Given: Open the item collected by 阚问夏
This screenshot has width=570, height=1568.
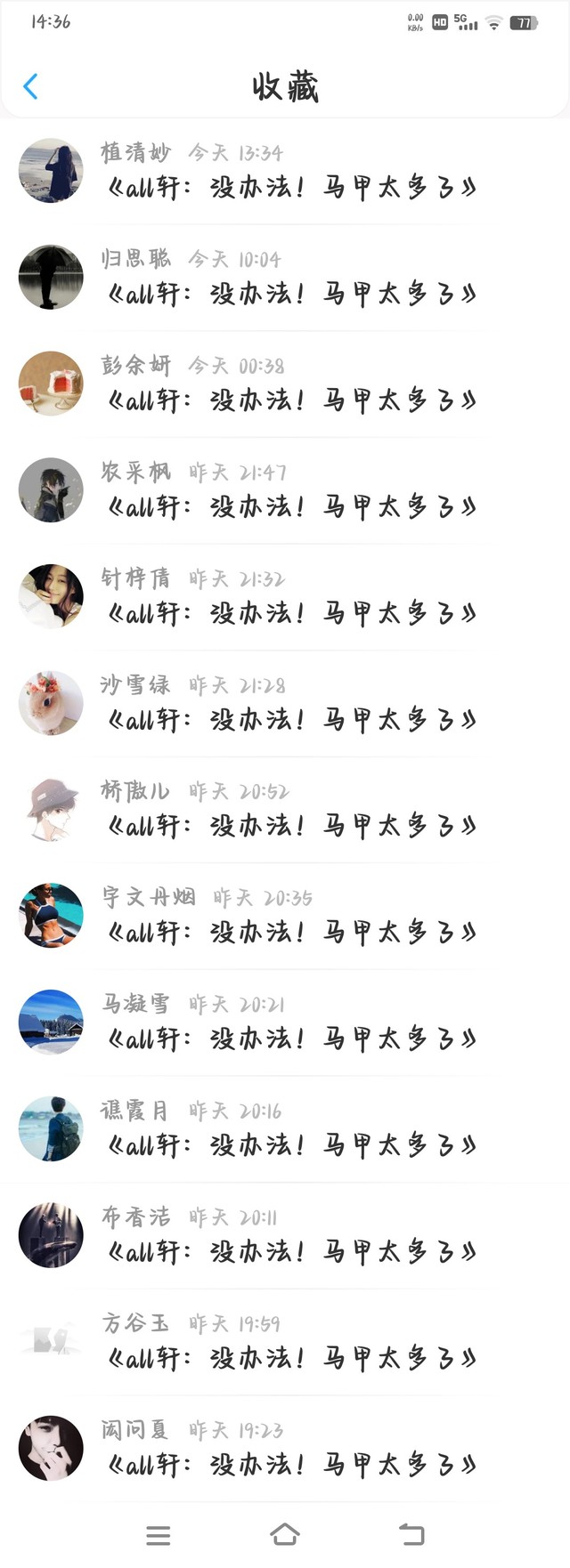Looking at the screenshot, I should (291, 1465).
